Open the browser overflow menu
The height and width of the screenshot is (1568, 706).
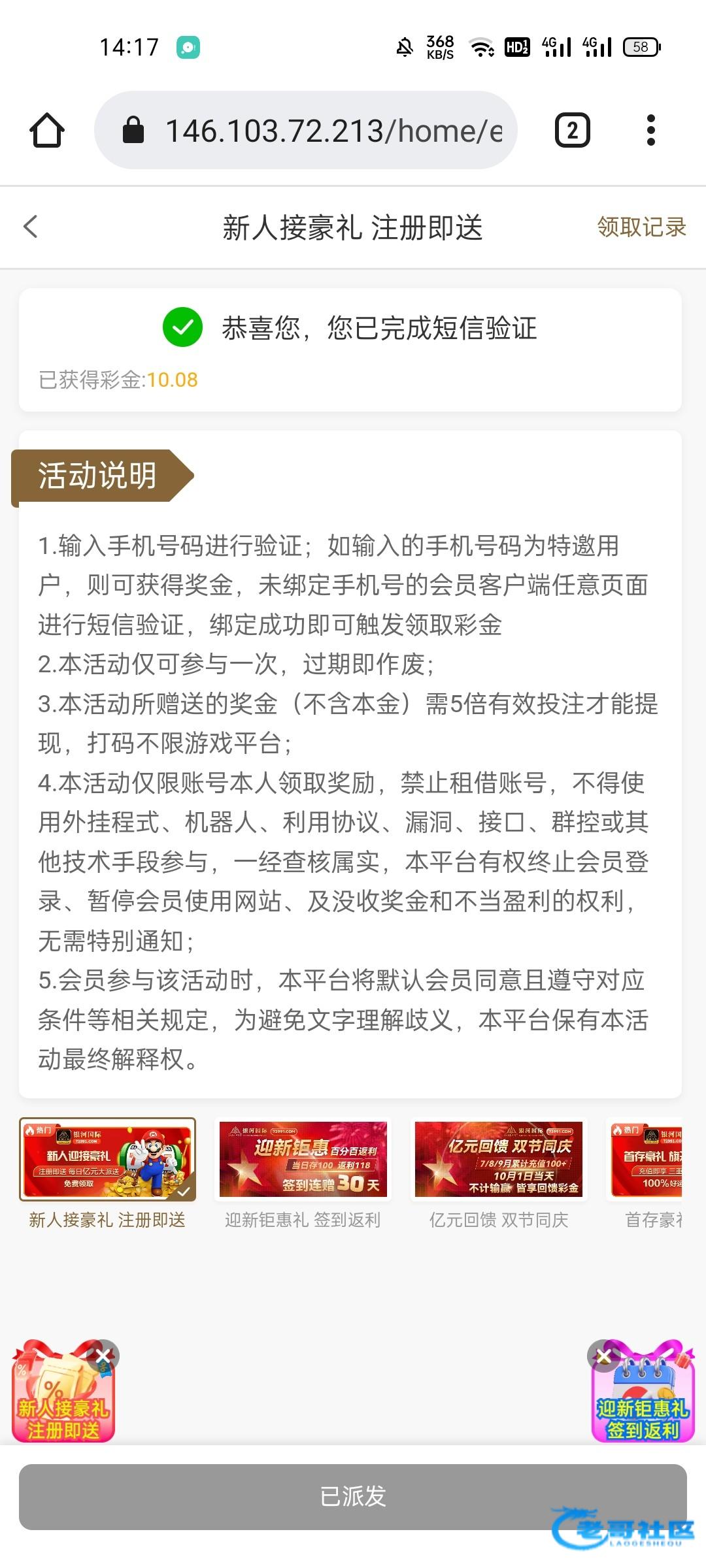click(650, 130)
